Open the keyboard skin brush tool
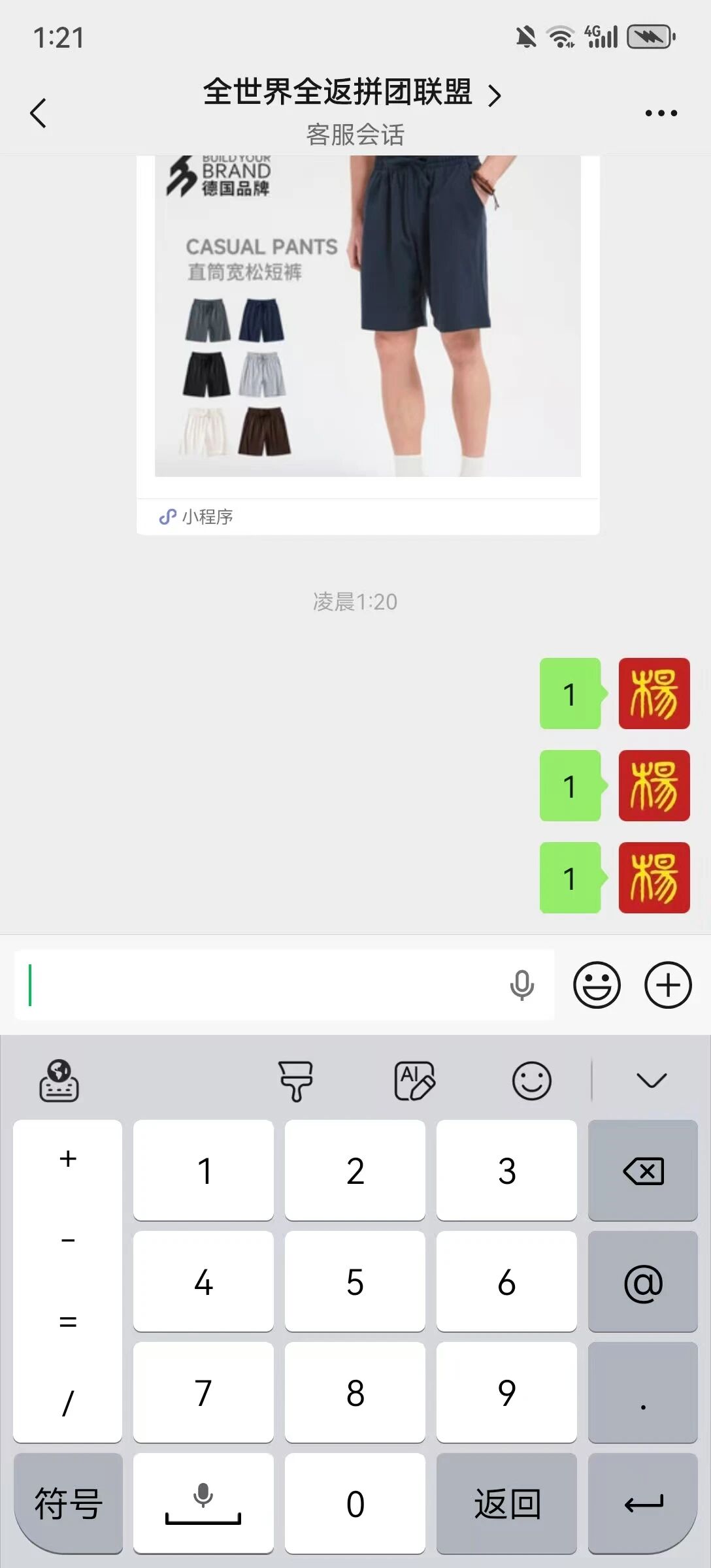 coord(296,1081)
